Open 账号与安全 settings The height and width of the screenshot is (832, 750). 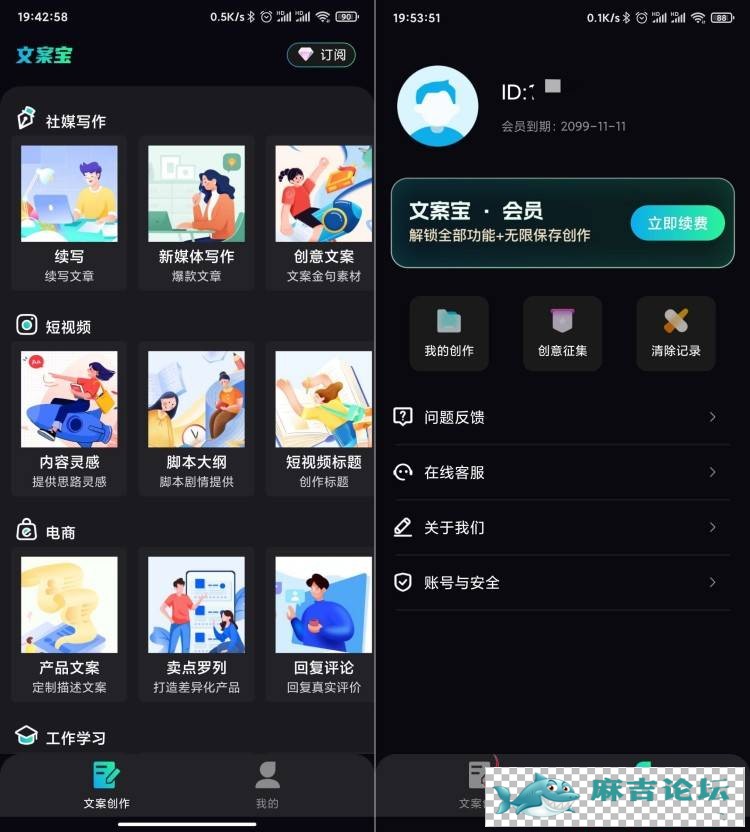(x=560, y=582)
